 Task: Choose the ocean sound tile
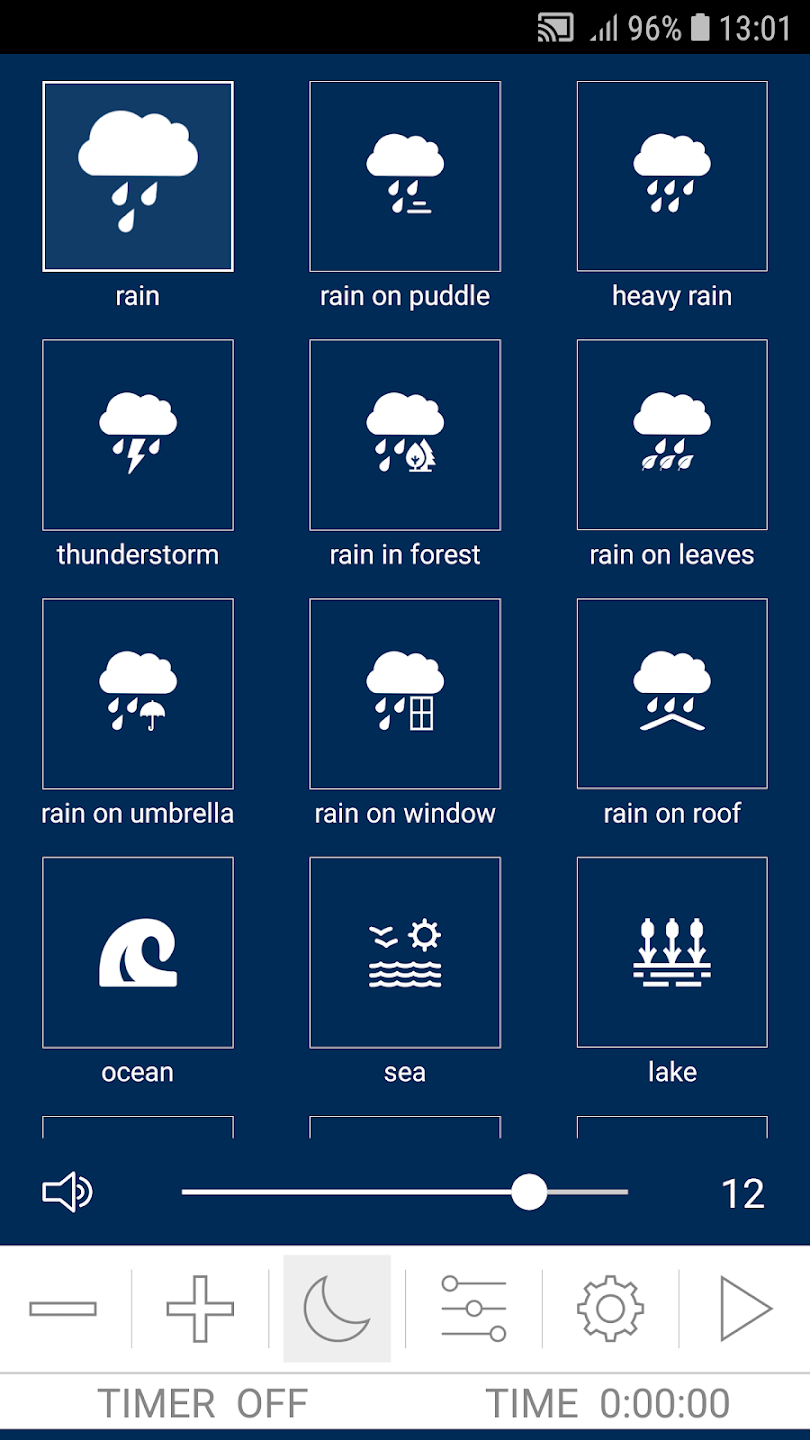(138, 953)
